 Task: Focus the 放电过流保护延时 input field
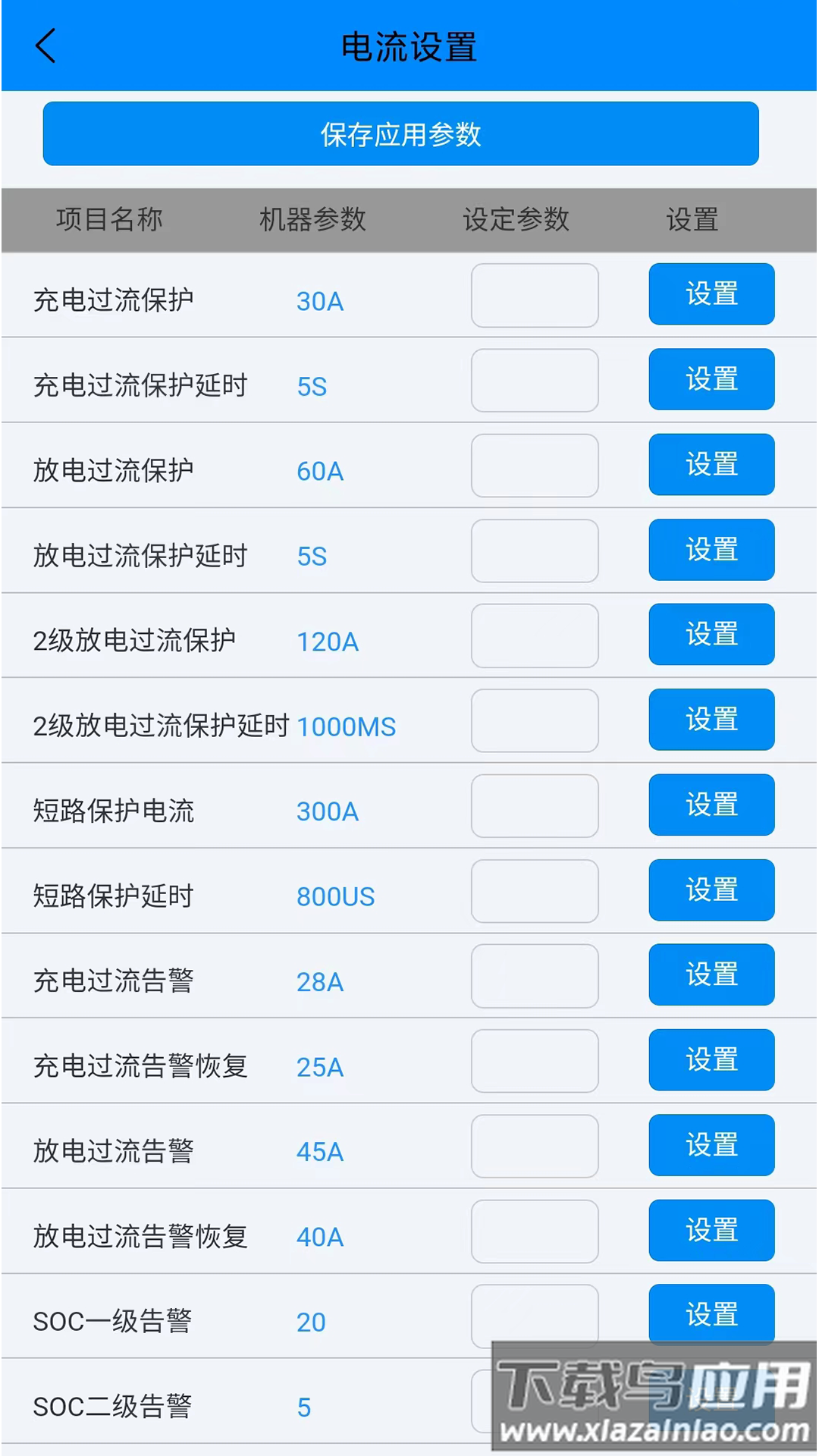pos(535,551)
